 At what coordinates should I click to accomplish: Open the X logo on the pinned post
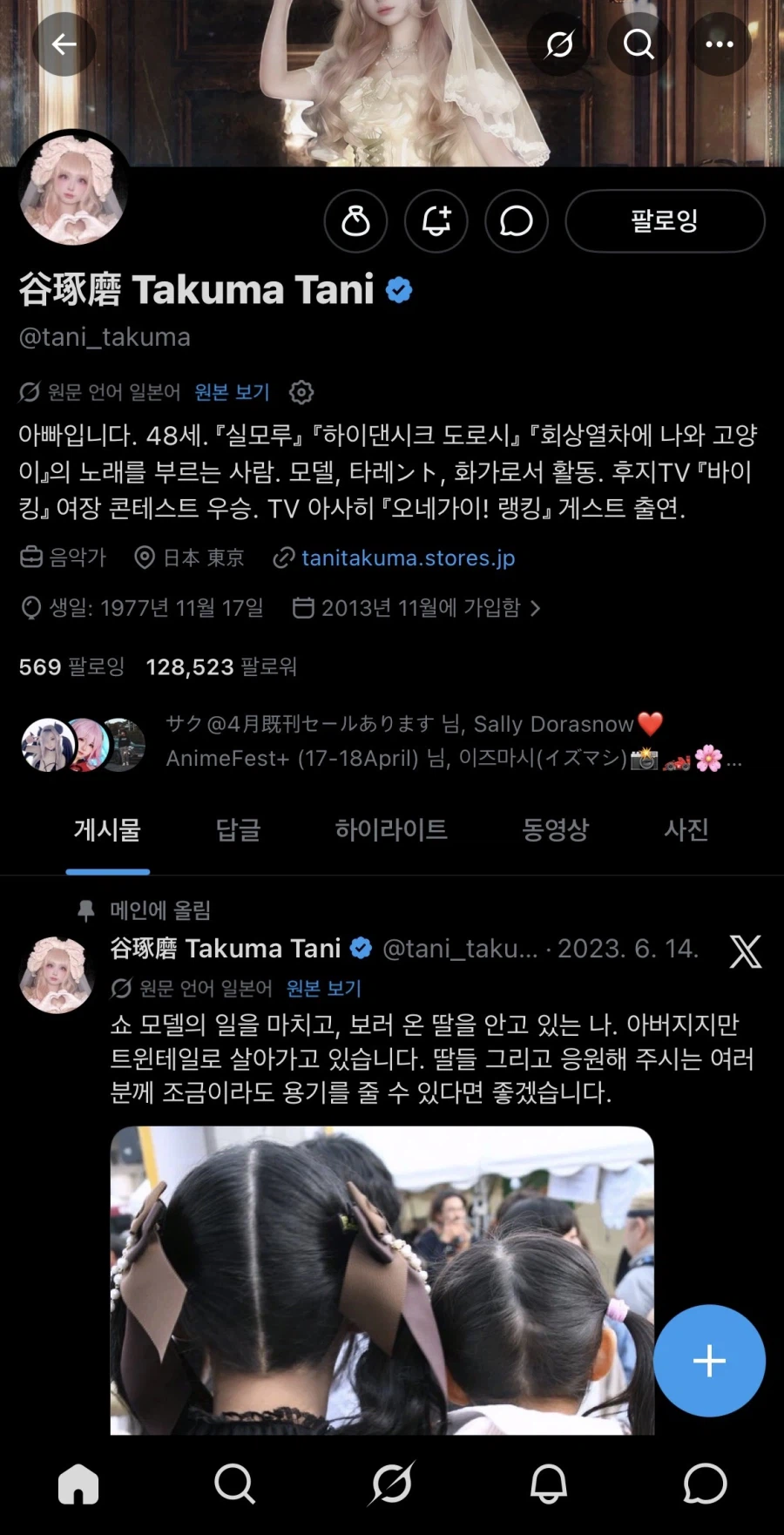(747, 952)
